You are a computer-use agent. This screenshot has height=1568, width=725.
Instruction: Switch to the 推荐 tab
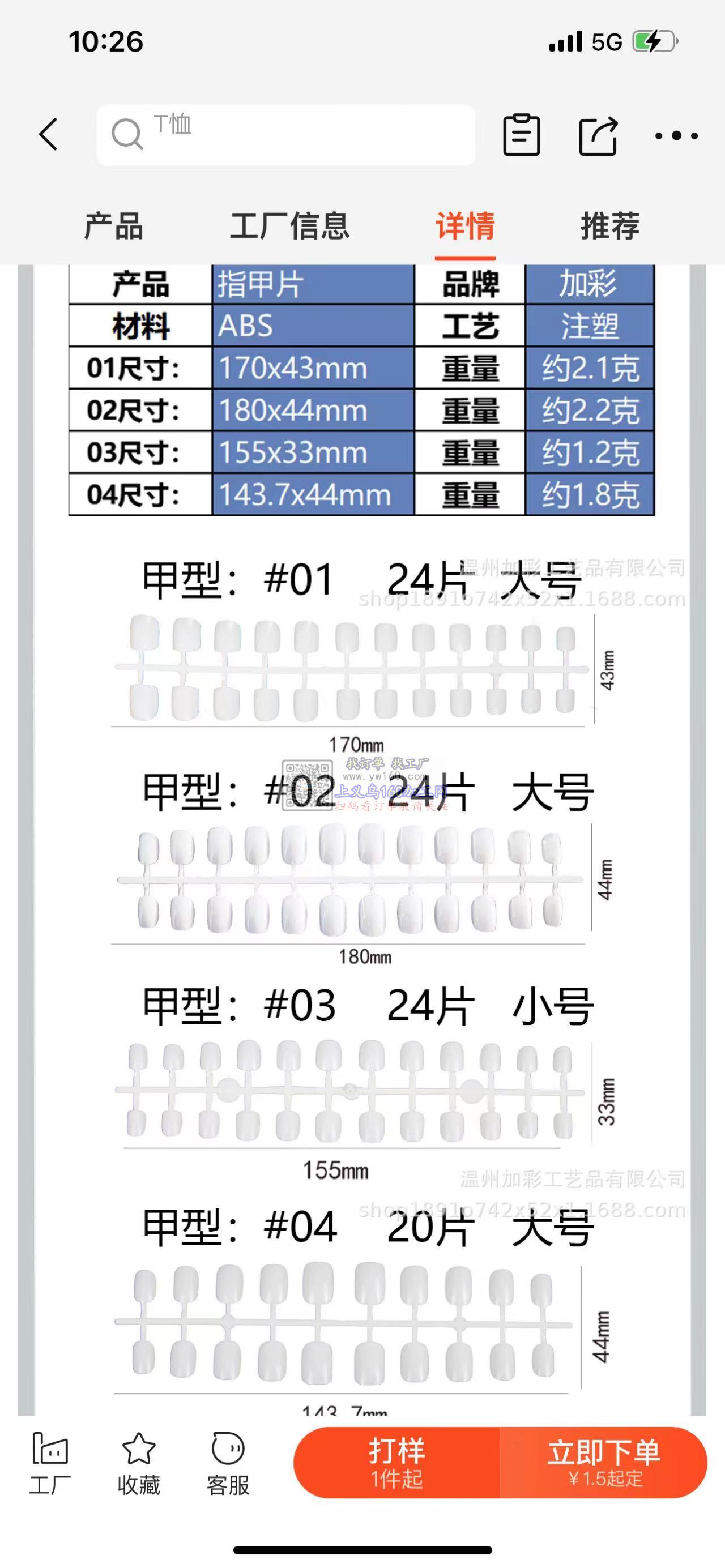(610, 227)
